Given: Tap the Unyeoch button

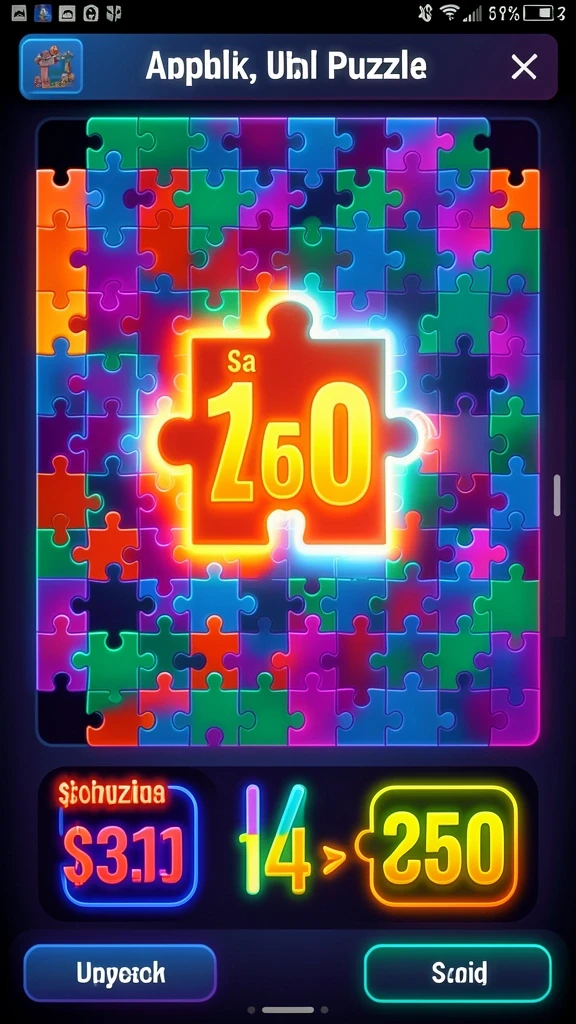Looking at the screenshot, I should [x=120, y=973].
